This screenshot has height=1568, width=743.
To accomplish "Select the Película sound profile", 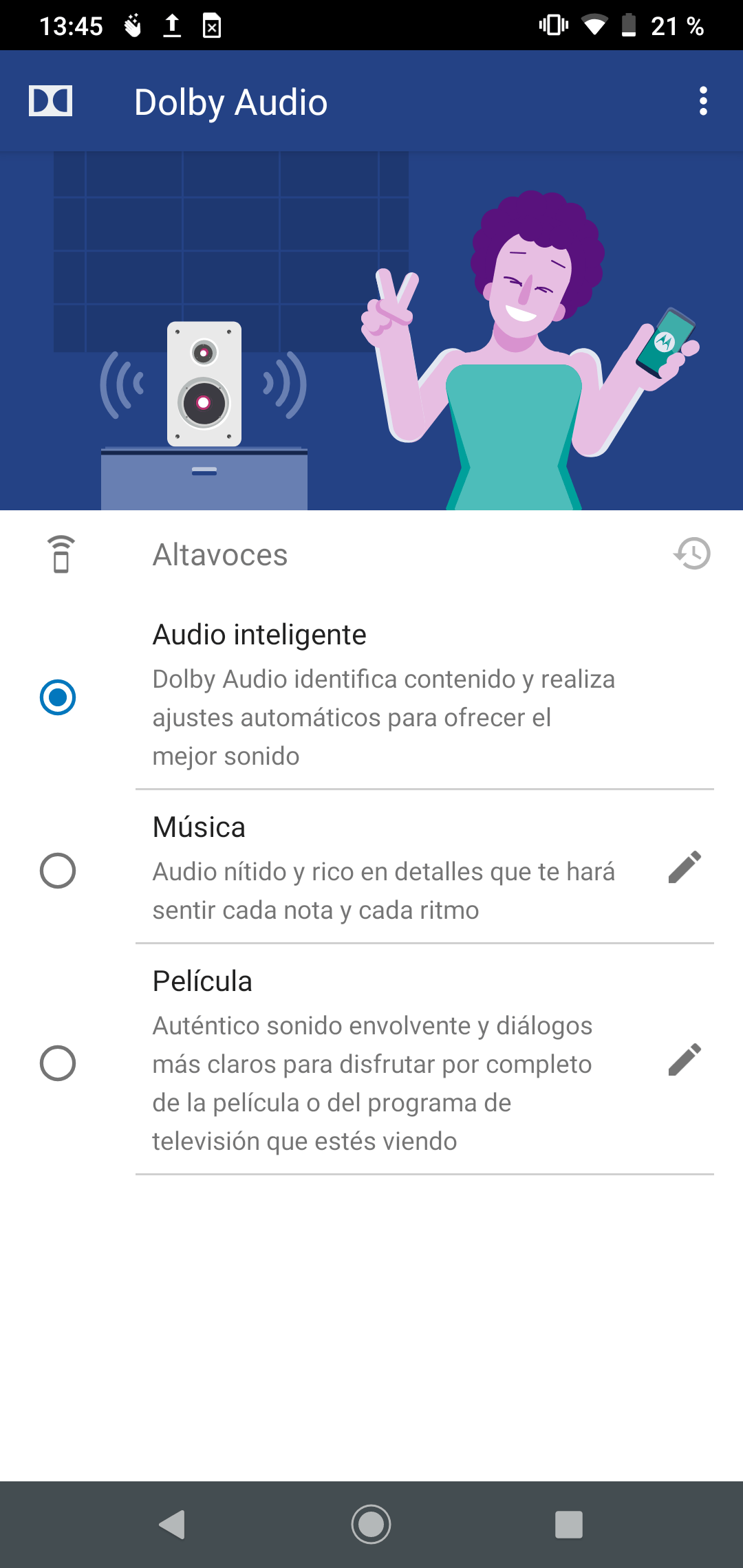I will pos(58,1063).
